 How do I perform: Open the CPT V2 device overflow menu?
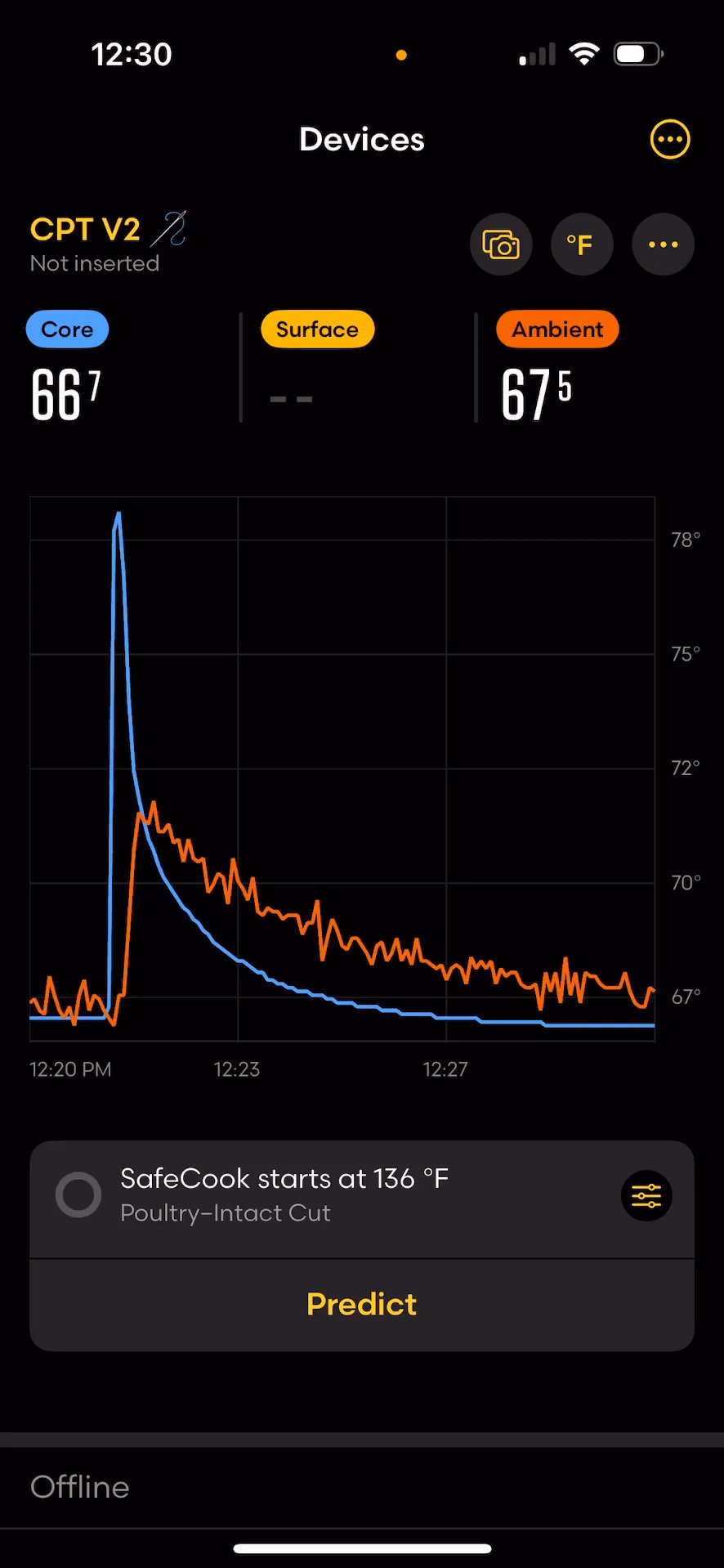click(x=662, y=244)
